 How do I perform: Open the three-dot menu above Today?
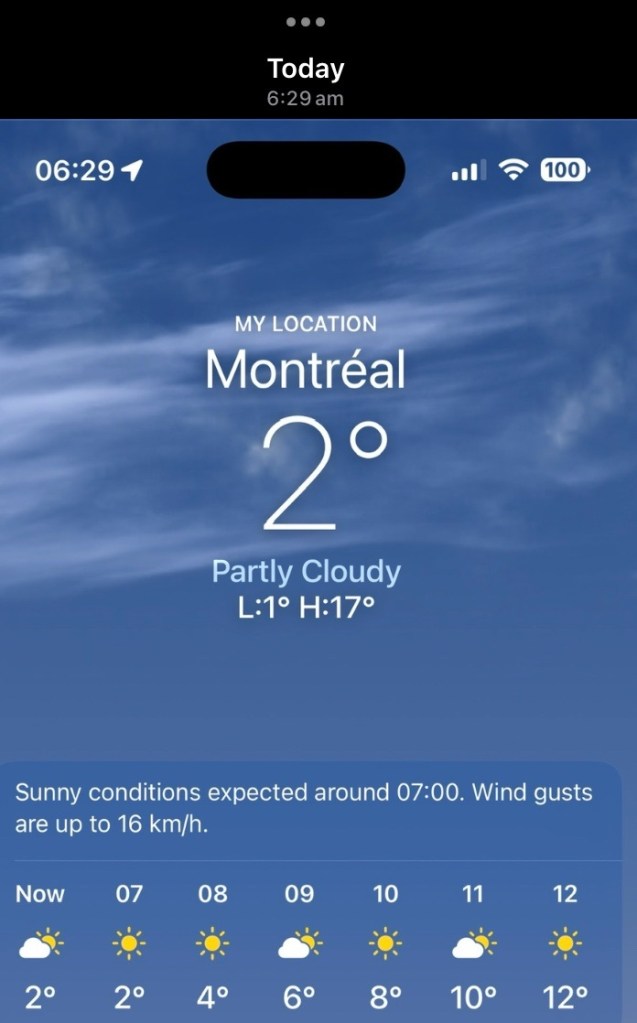click(x=305, y=22)
